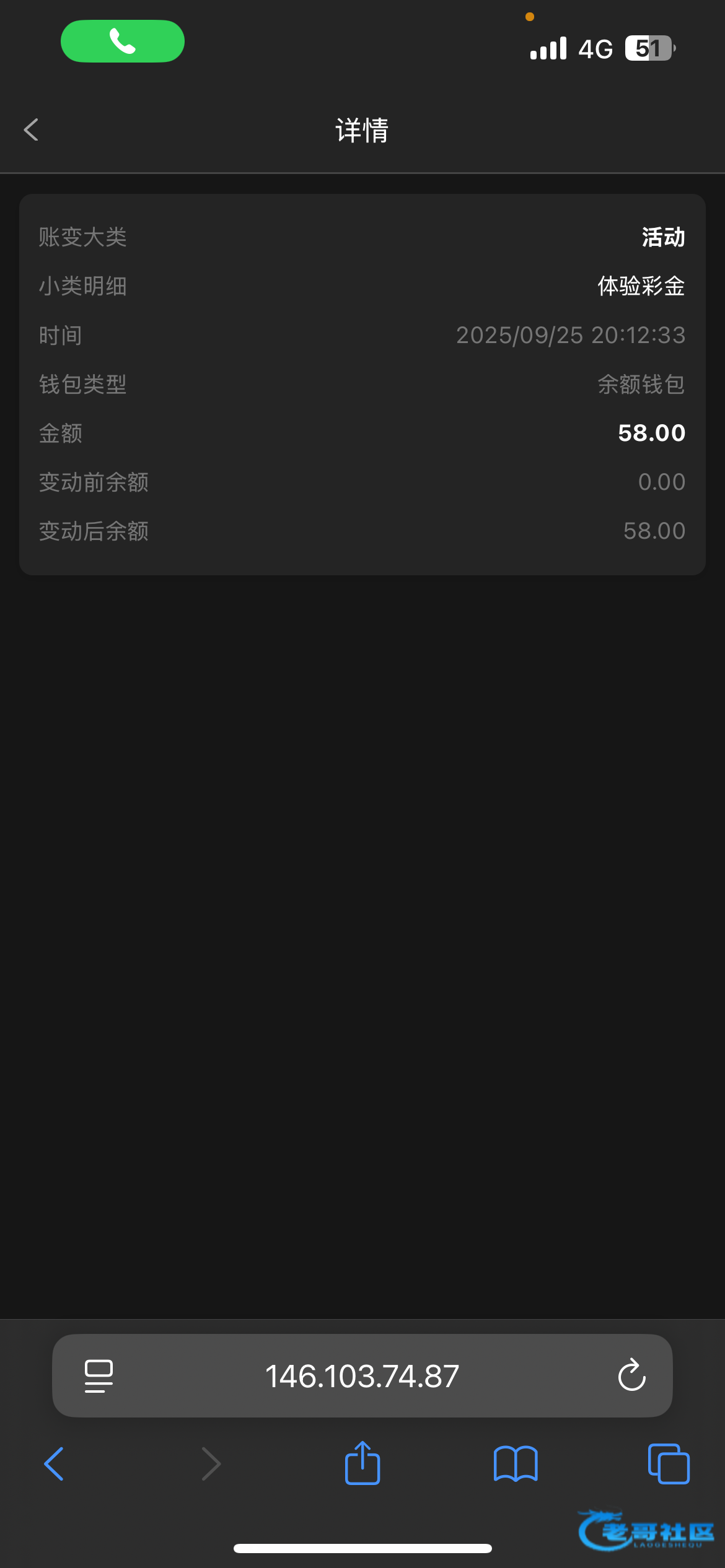
Task: Open Safari bookmarks
Action: point(516,1464)
